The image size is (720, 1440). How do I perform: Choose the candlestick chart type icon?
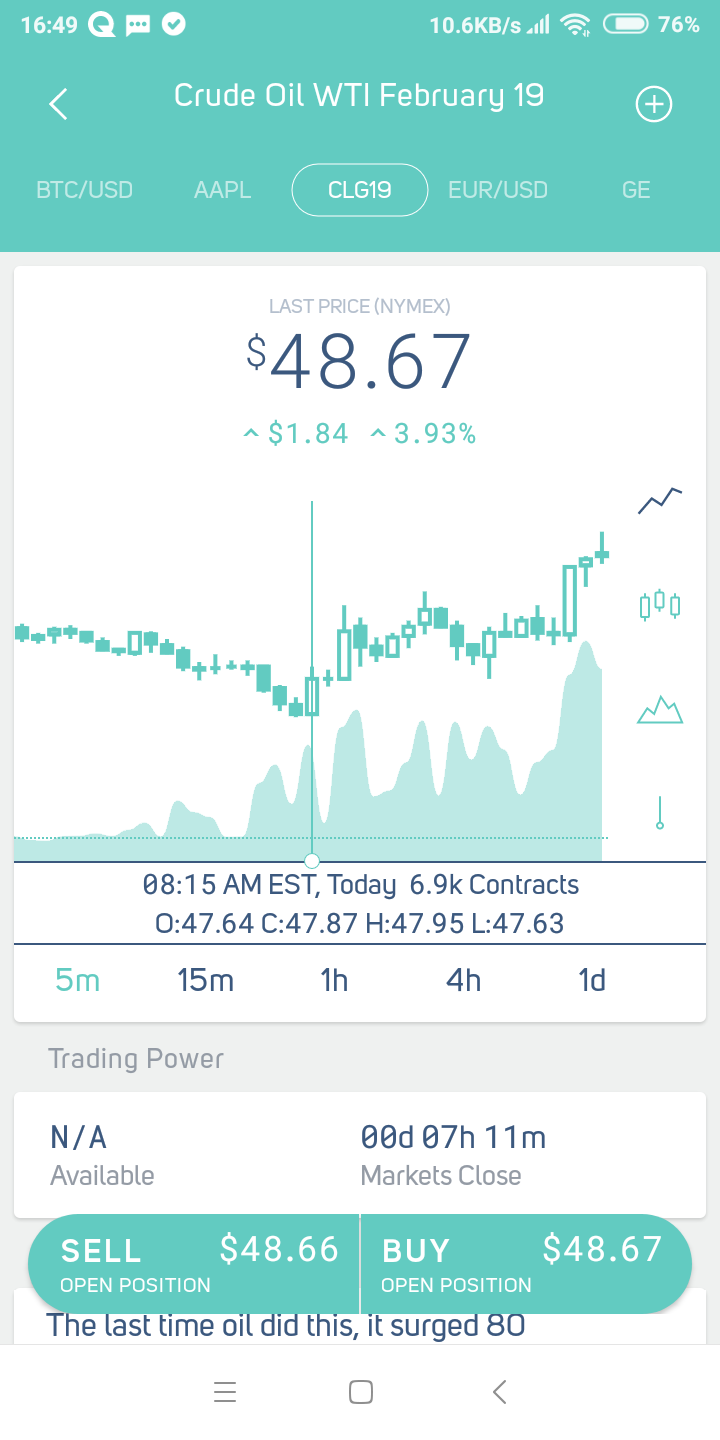coord(660,605)
